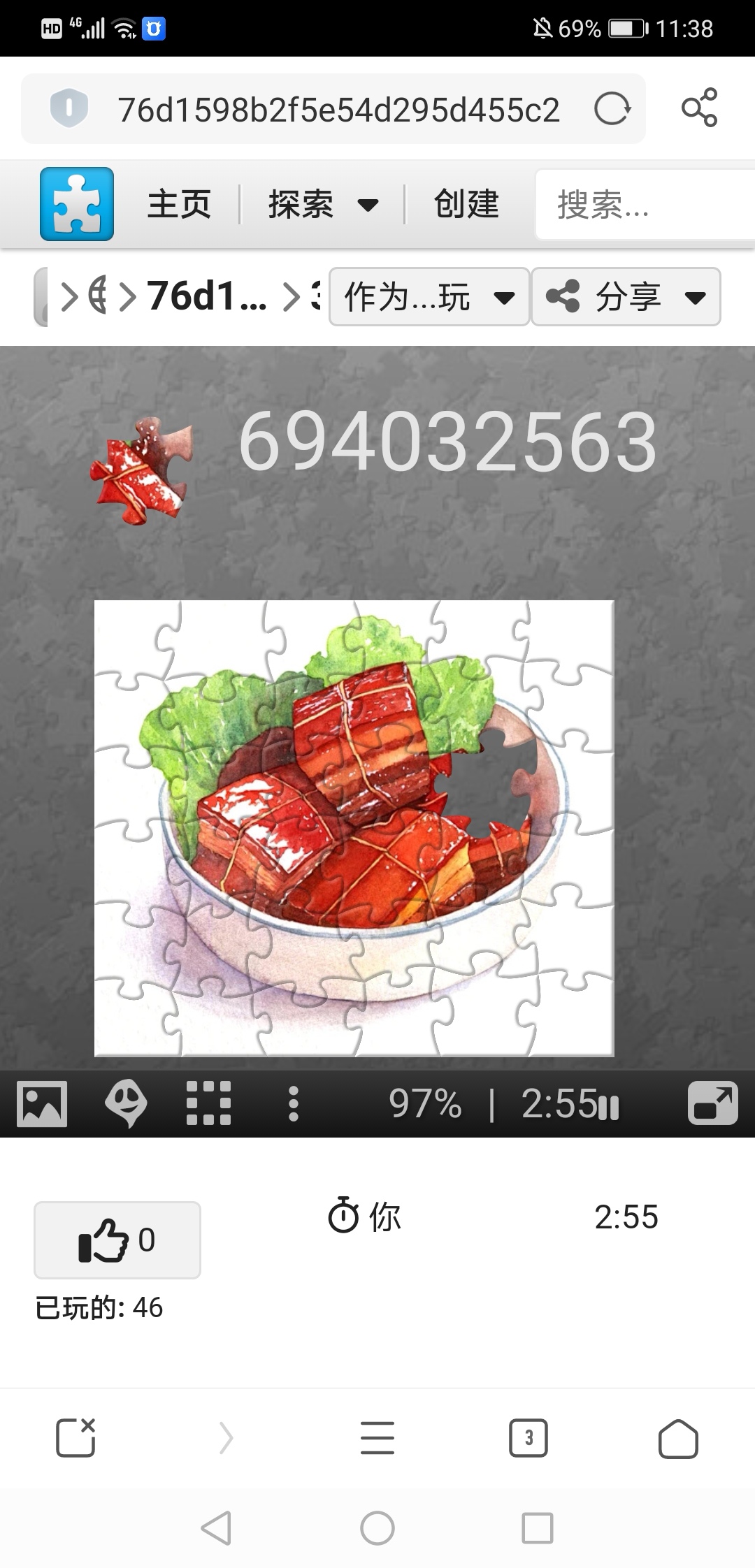The height and width of the screenshot is (1568, 755).
Task: Go to the 主页 home link
Action: (x=179, y=205)
